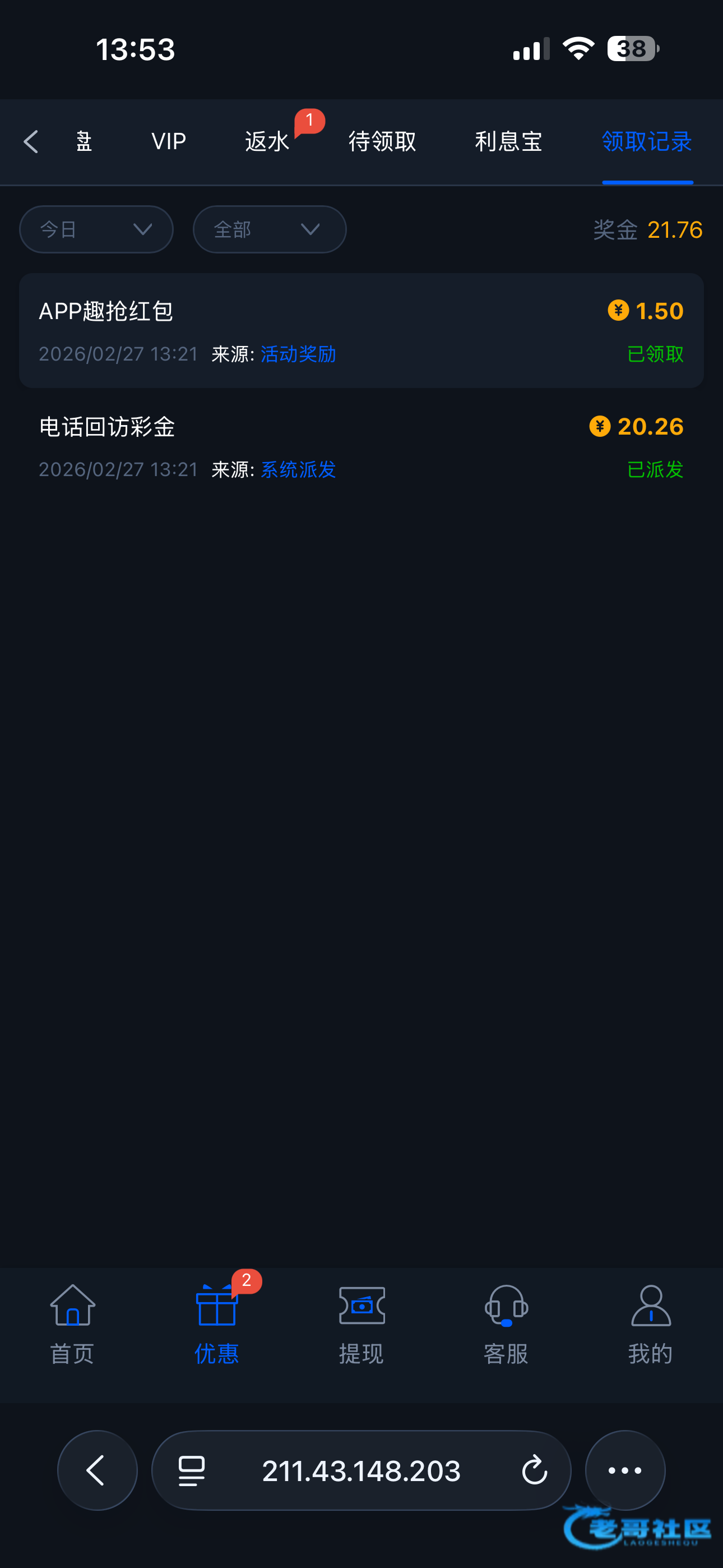723x1568 pixels.
Task: Go to 首页 in bottom navigation
Action: [x=72, y=1325]
